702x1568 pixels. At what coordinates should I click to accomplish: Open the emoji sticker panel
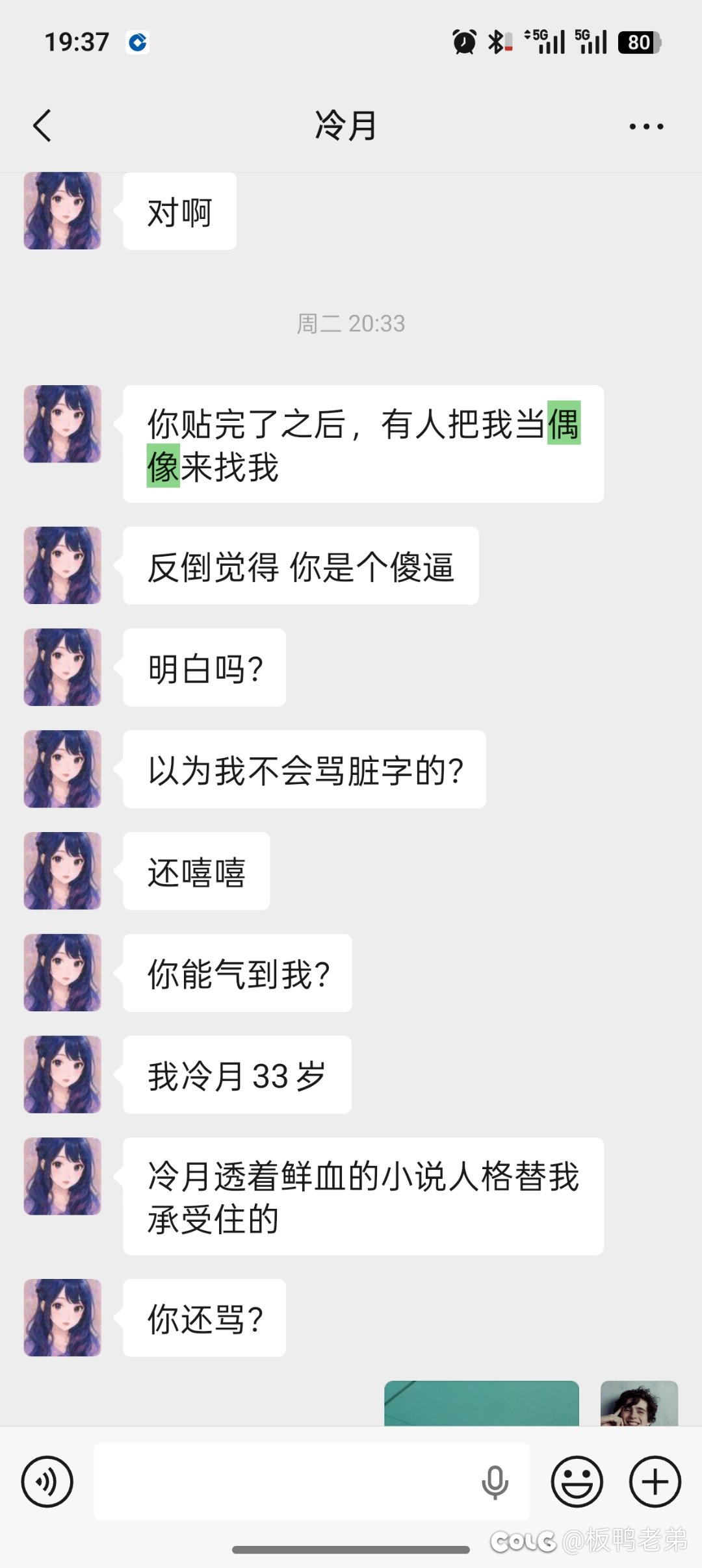577,1482
